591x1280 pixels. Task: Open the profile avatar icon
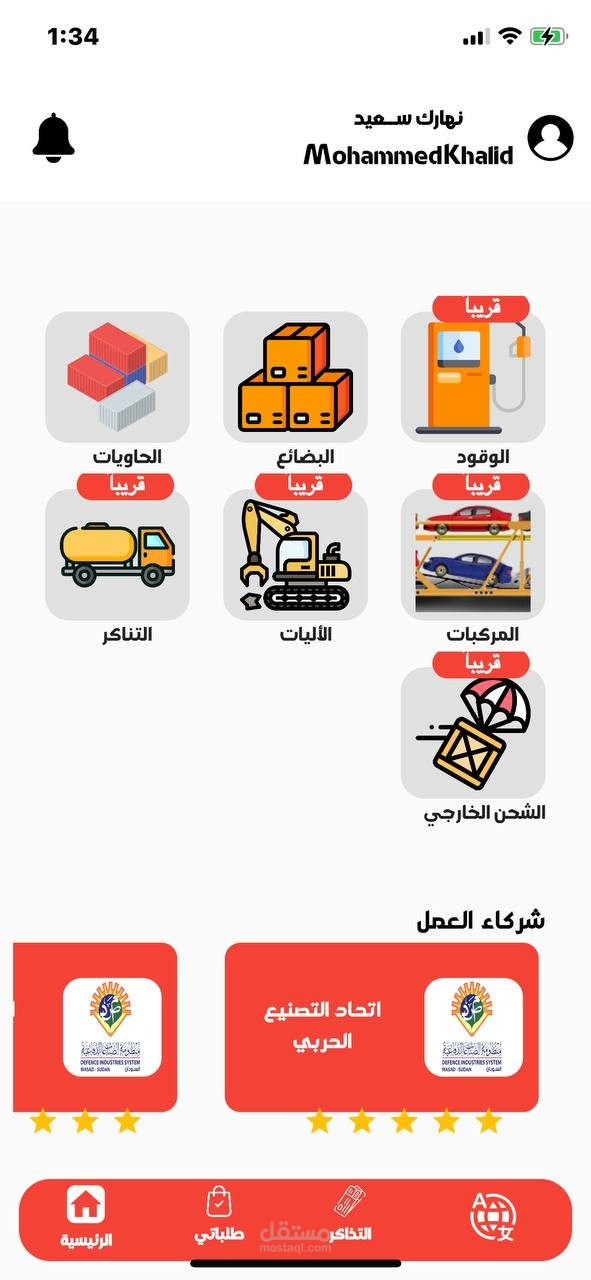[x=551, y=138]
